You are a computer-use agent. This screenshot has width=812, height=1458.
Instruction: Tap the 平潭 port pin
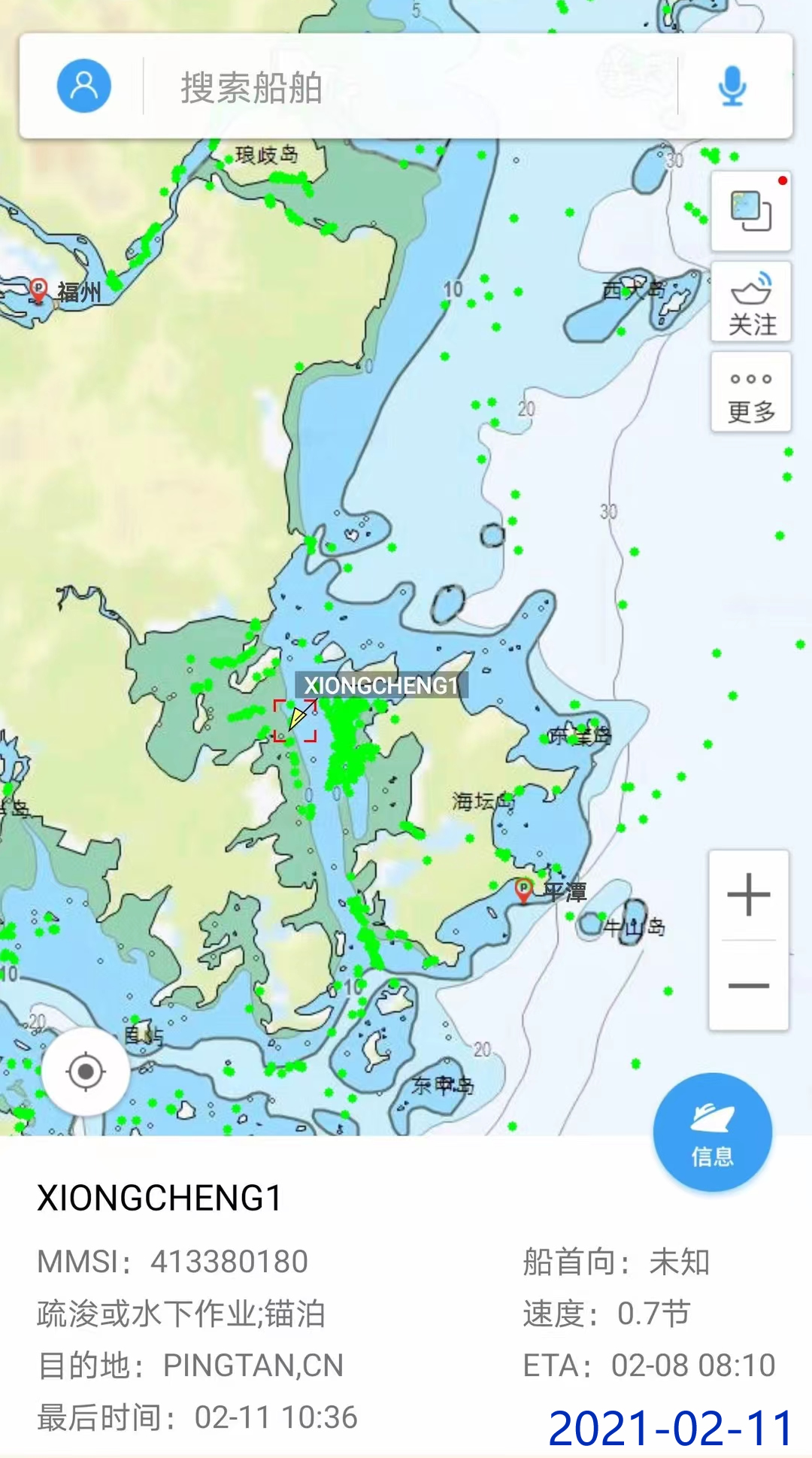(x=523, y=890)
